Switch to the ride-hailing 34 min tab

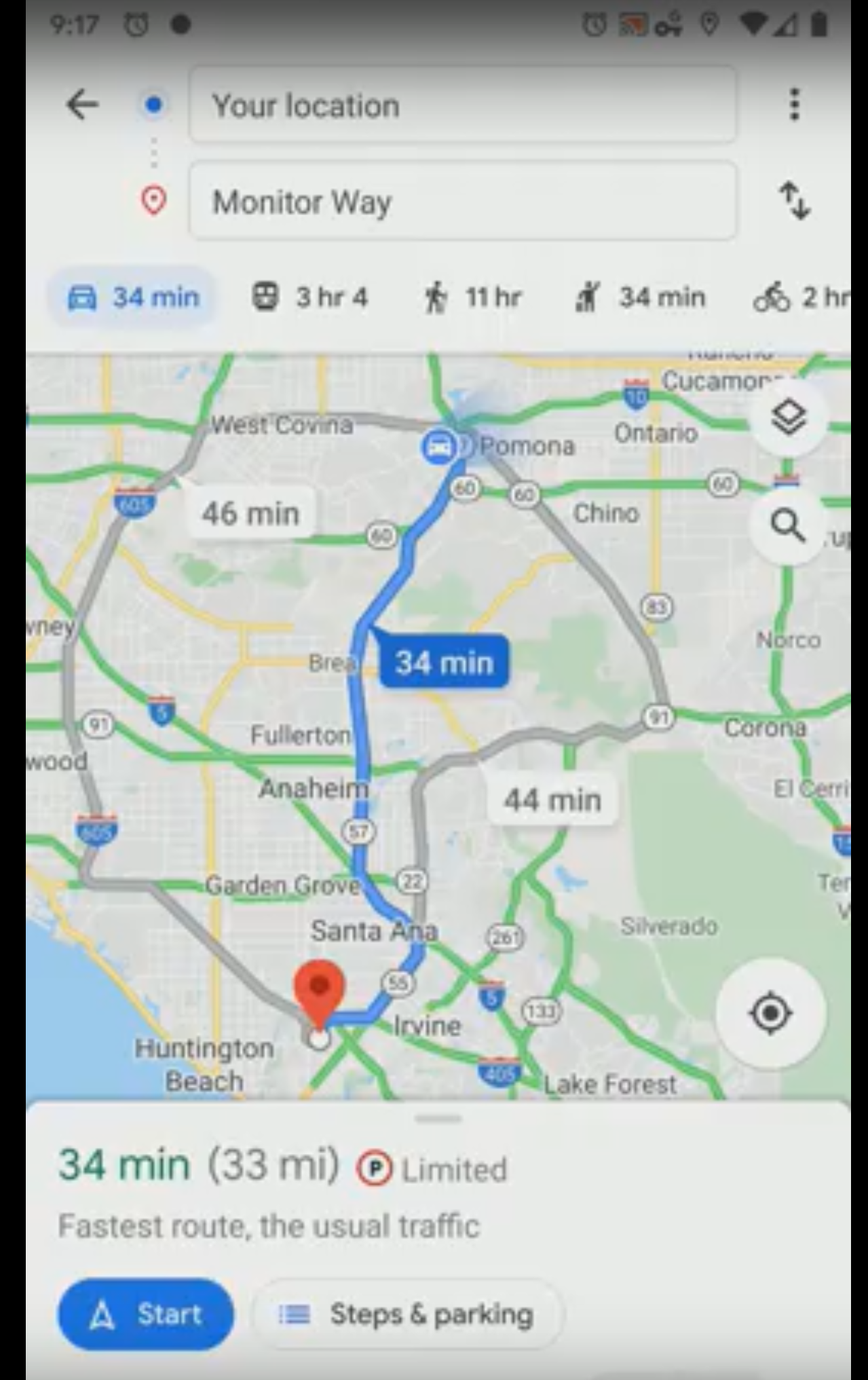point(641,297)
